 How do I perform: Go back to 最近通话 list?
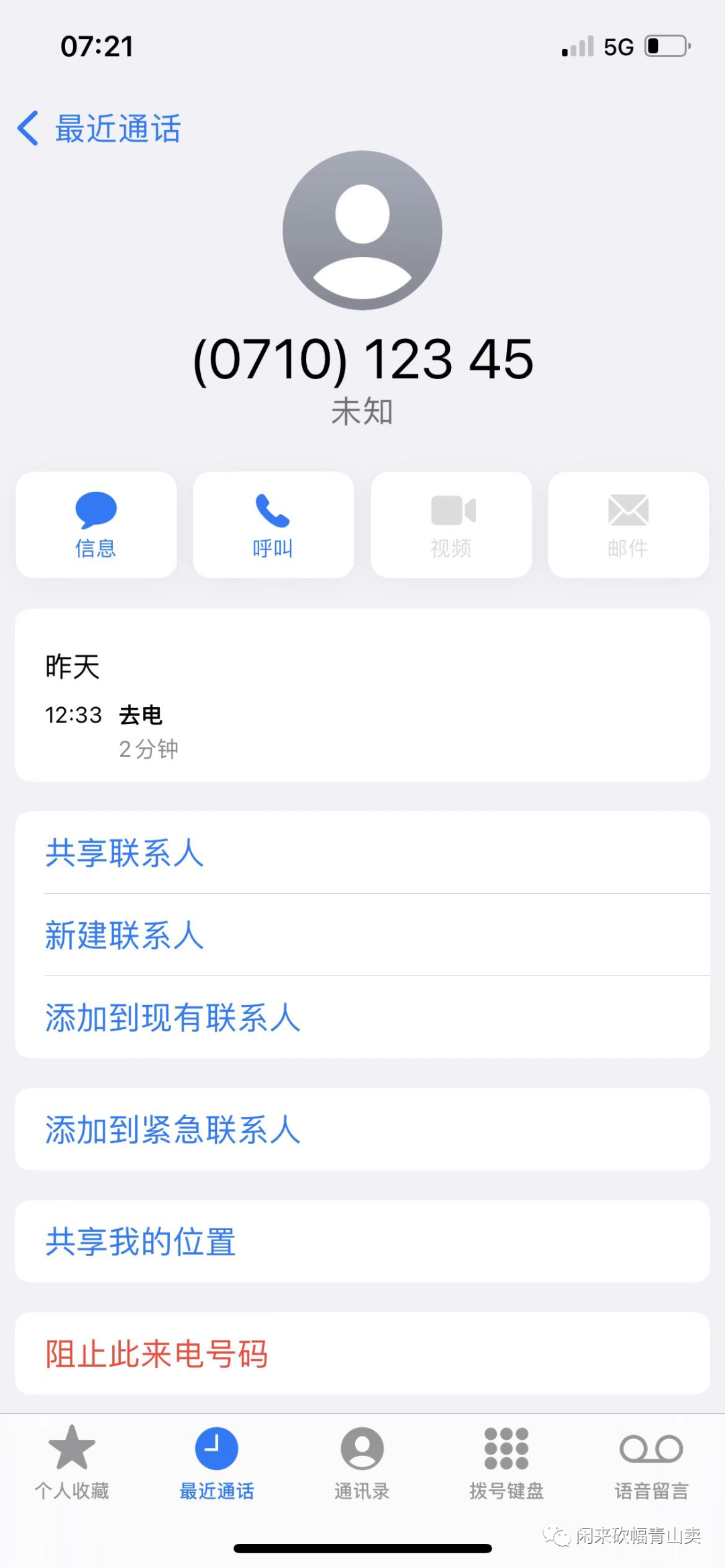(99, 128)
